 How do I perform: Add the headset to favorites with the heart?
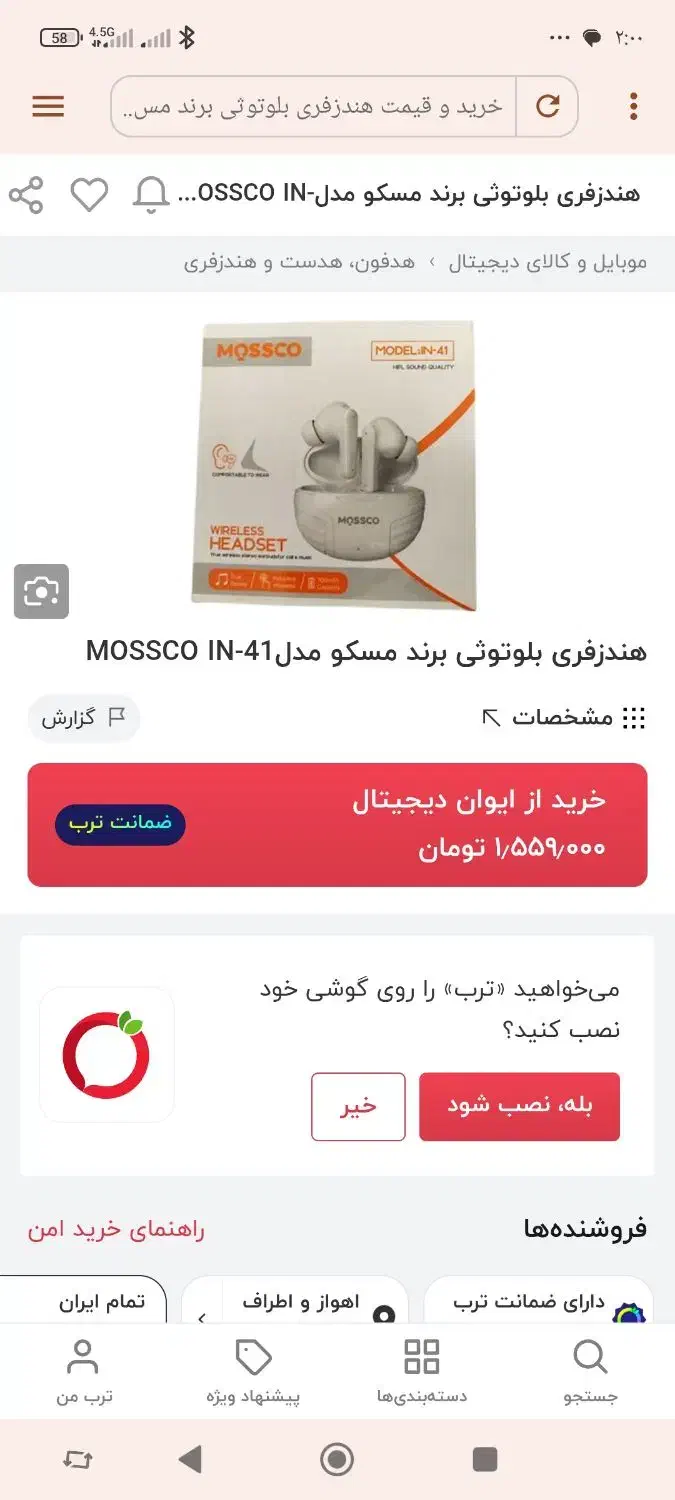click(89, 195)
